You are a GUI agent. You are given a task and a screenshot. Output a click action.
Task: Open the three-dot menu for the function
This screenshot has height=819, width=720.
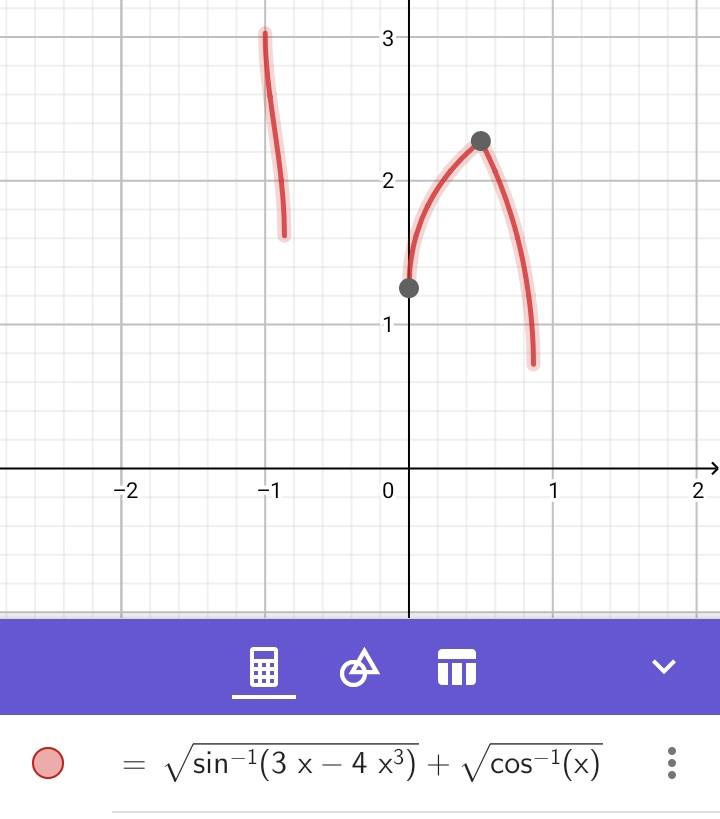point(672,763)
